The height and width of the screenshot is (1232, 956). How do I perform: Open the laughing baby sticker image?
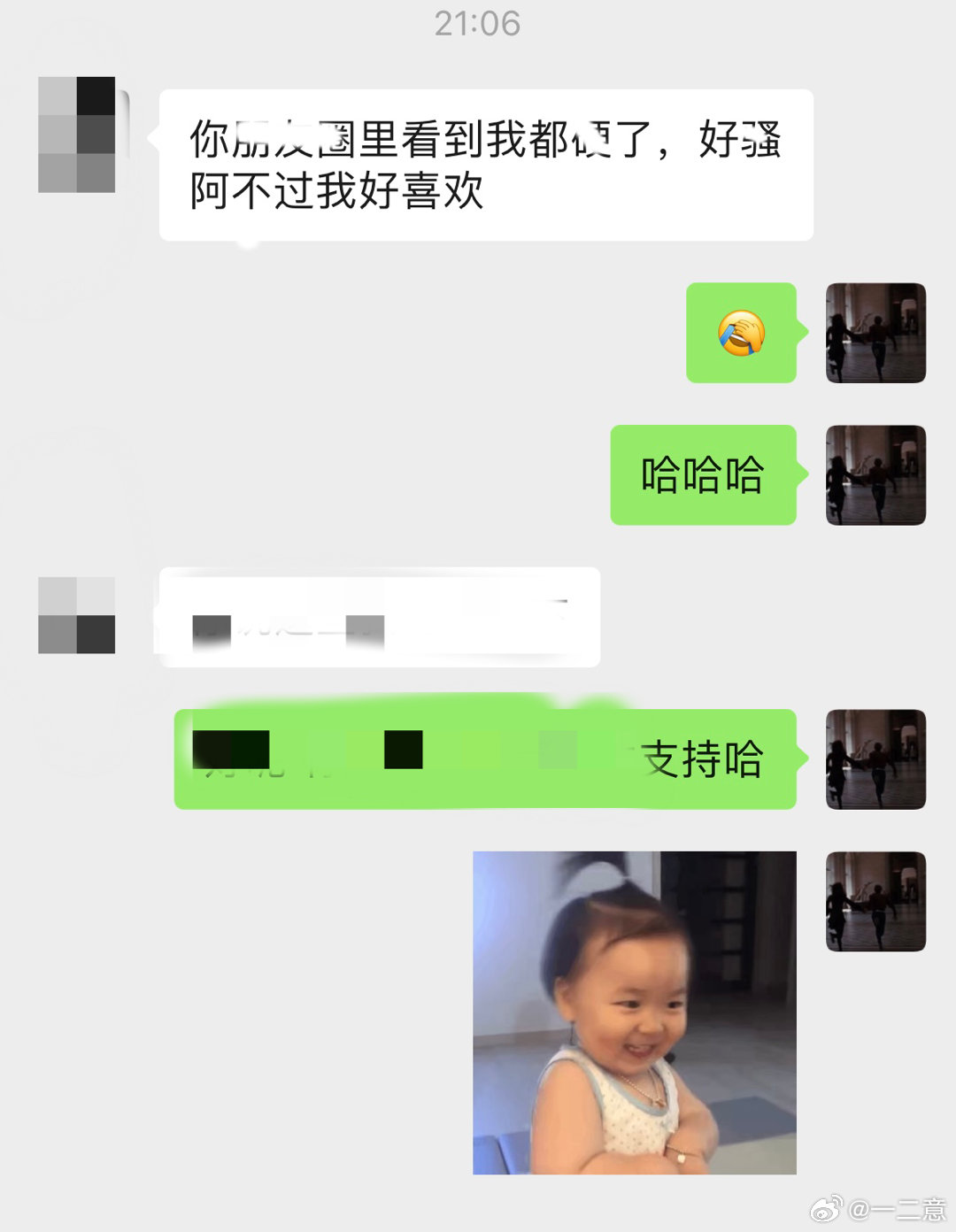coord(634,1013)
